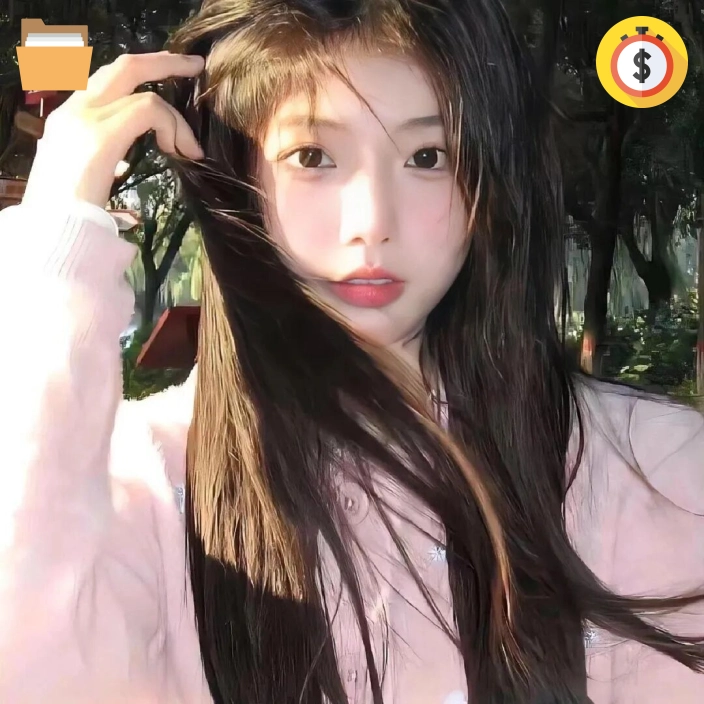704x704 pixels.
Task: Open the dollar timer rewards icon
Action: 641,62
